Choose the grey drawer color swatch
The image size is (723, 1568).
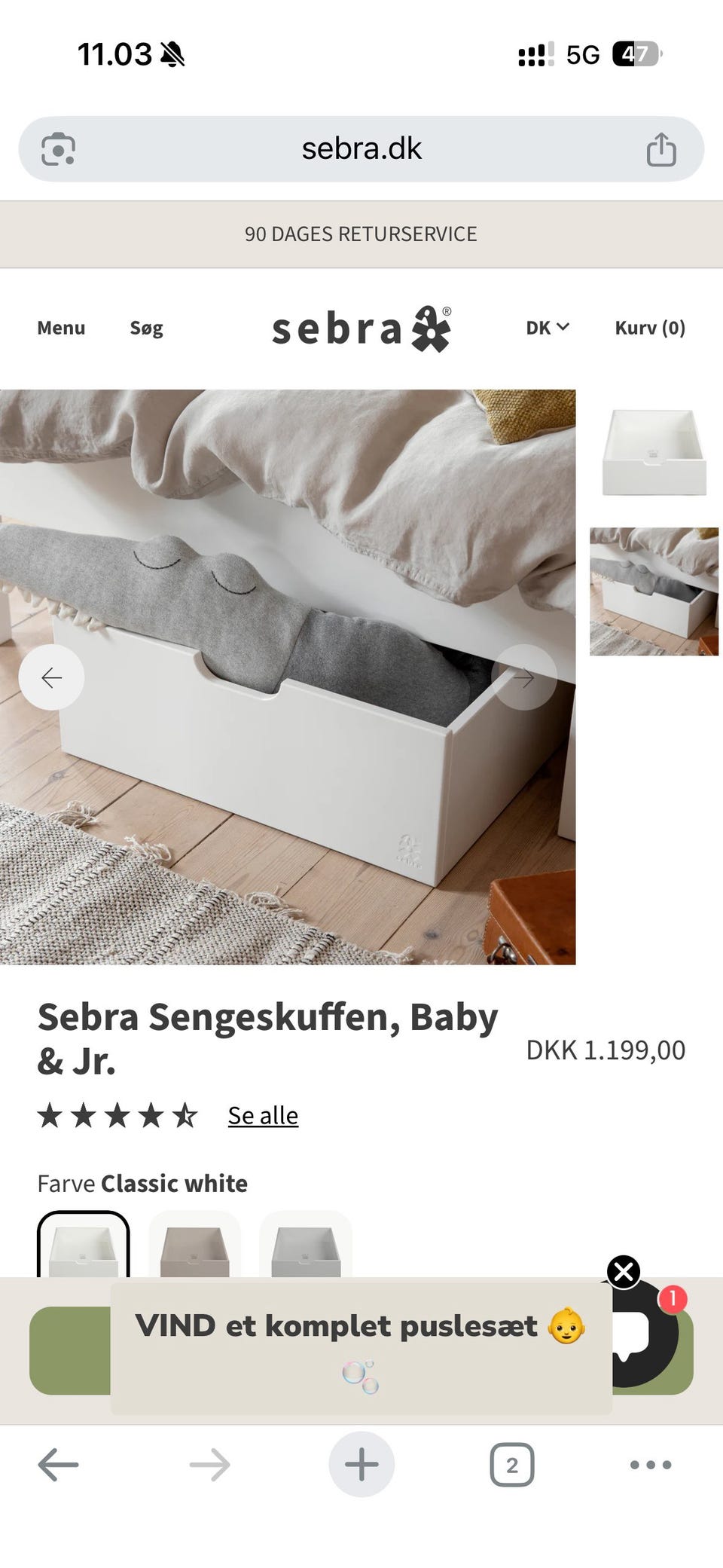[305, 1245]
